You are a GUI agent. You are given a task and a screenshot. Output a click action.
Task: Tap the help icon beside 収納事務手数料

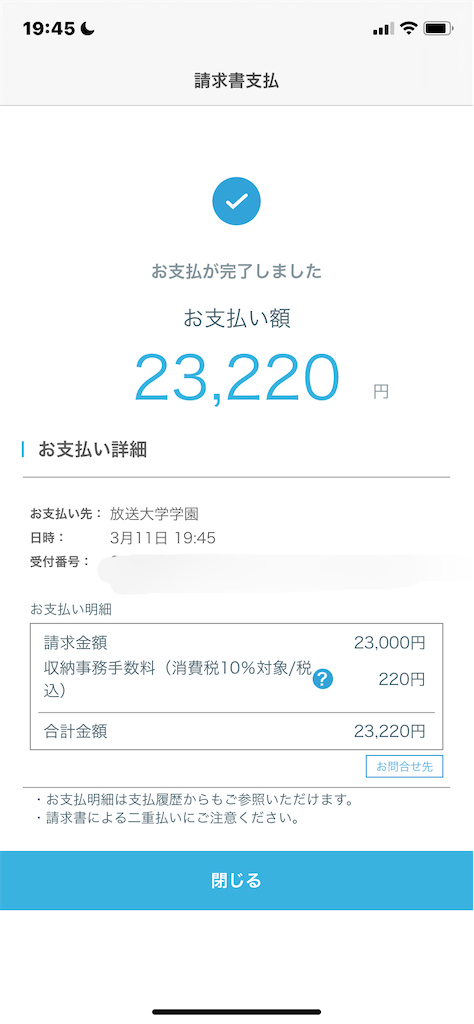[x=323, y=680]
